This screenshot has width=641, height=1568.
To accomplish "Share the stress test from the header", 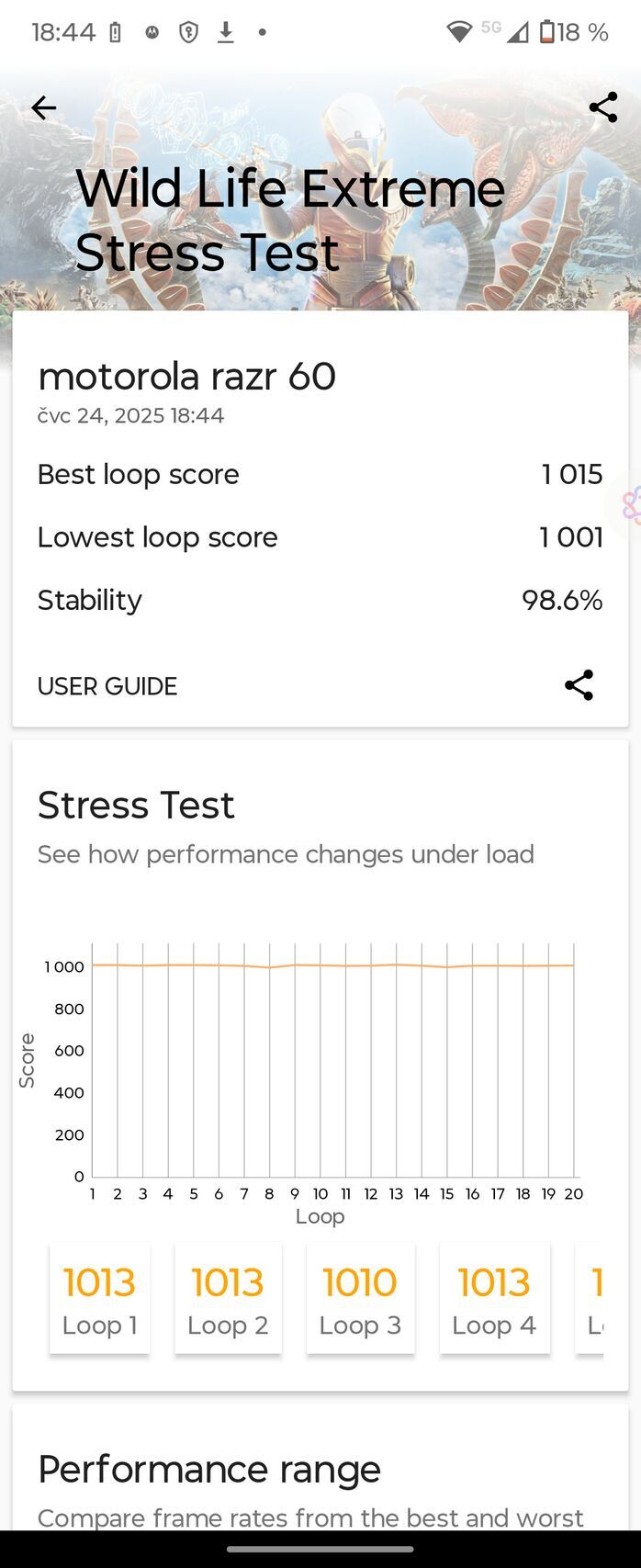I will tap(602, 107).
